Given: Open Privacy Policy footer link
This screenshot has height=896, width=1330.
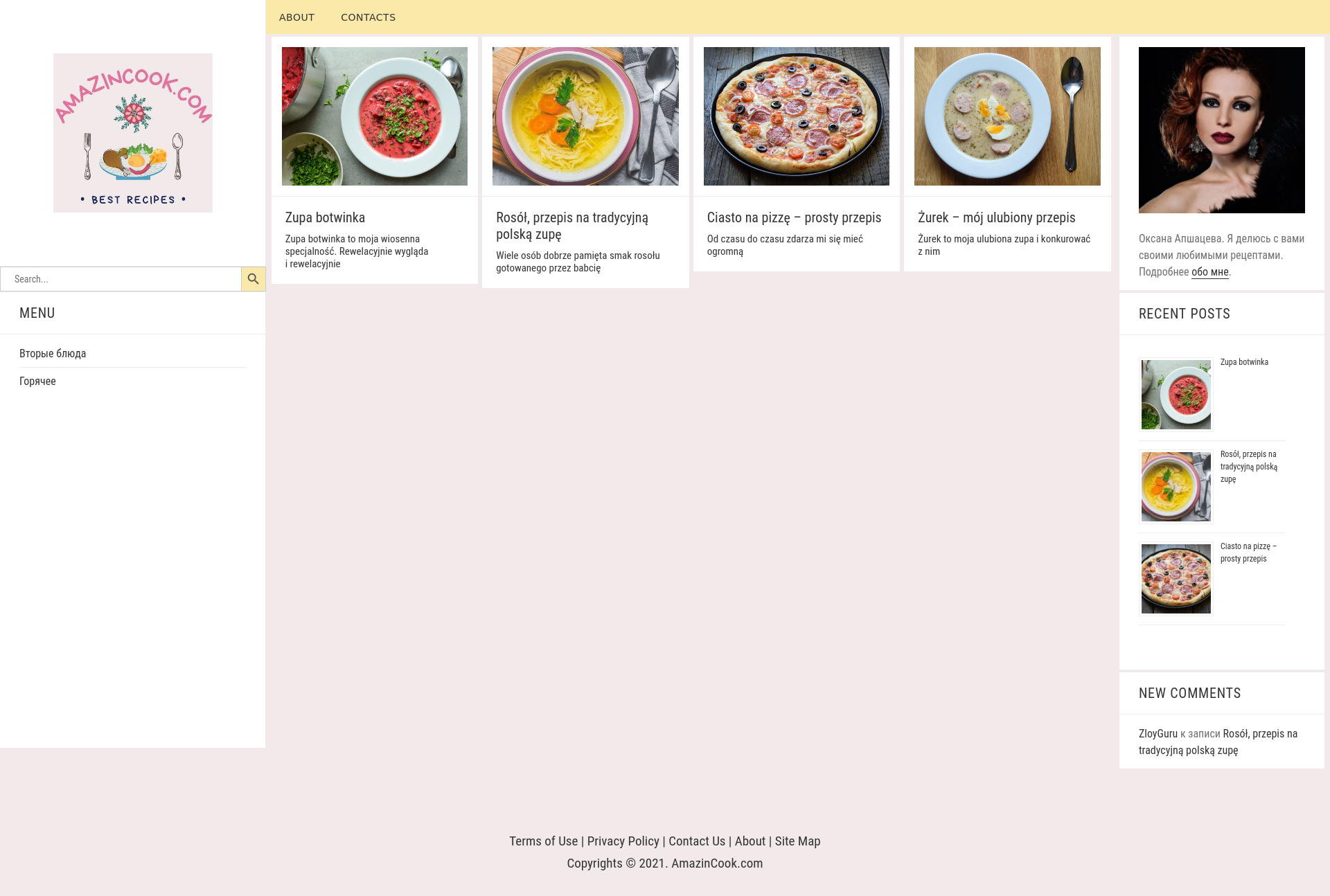Looking at the screenshot, I should click(x=623, y=841).
